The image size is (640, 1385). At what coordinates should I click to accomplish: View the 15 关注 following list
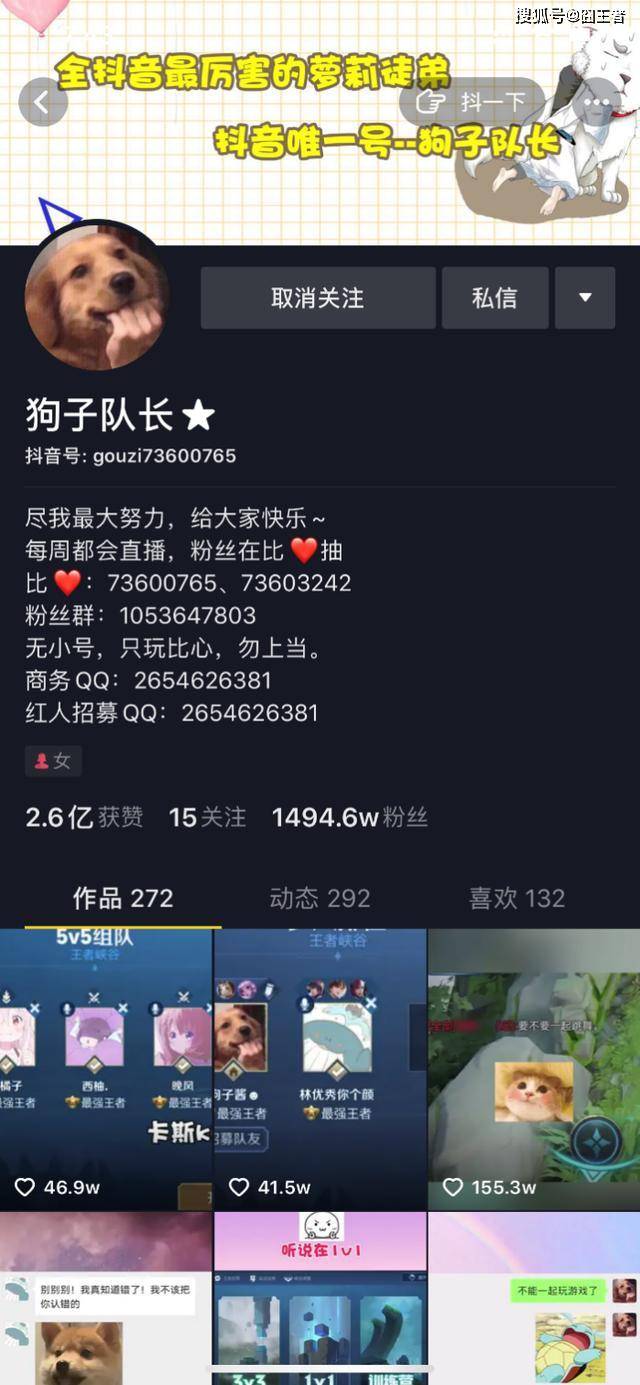207,817
